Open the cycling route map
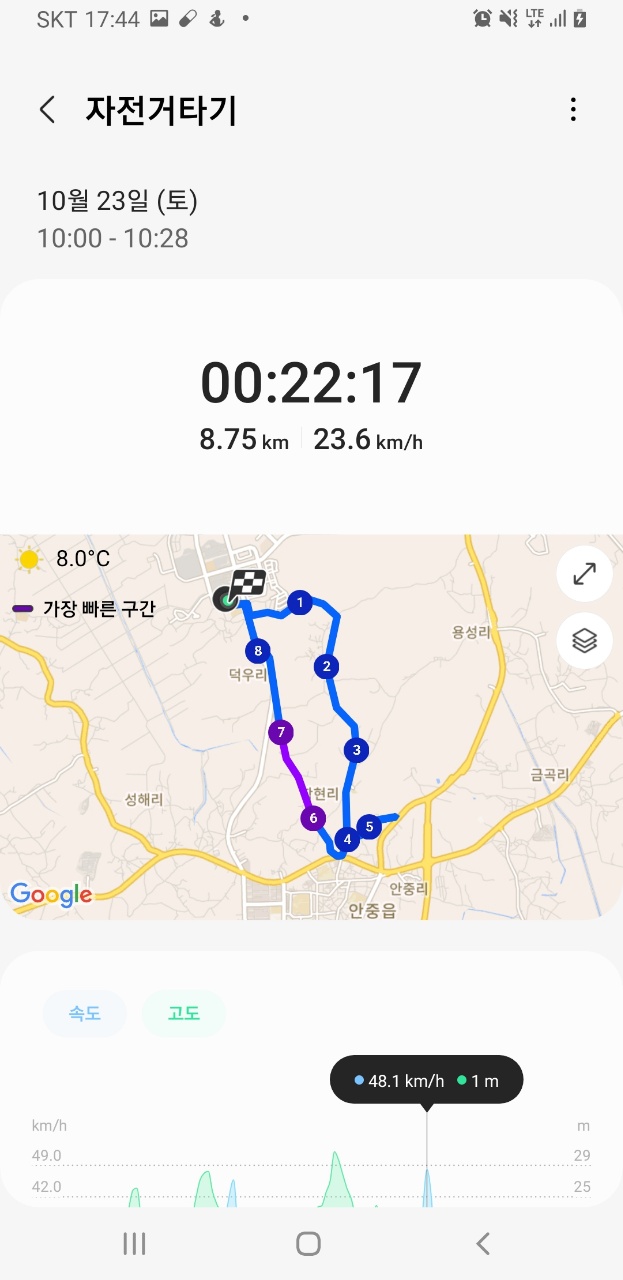This screenshot has width=623, height=1280. click(x=311, y=727)
